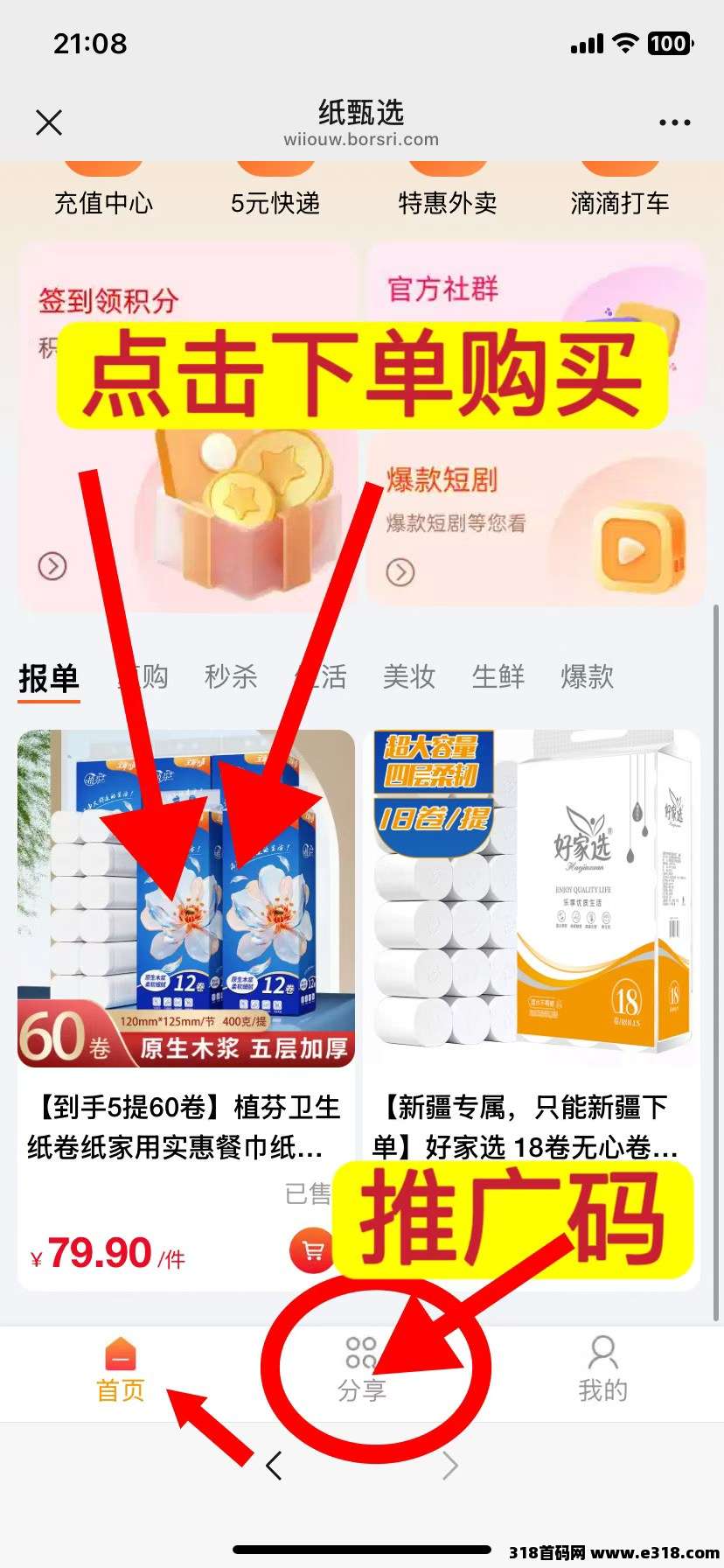Viewport: 724px width, 1568px height.
Task: Switch to the 美妆 category tab
Action: pyautogui.click(x=408, y=676)
